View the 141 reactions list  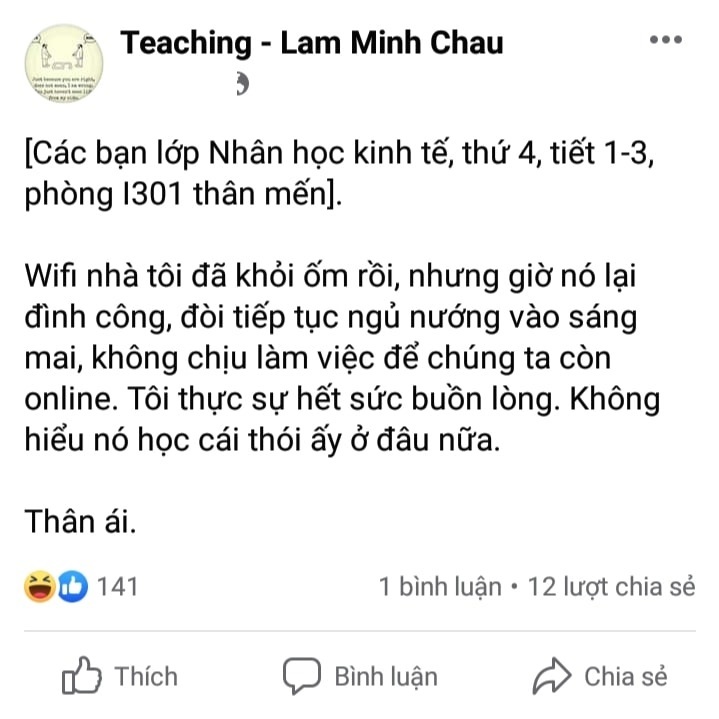(82, 586)
